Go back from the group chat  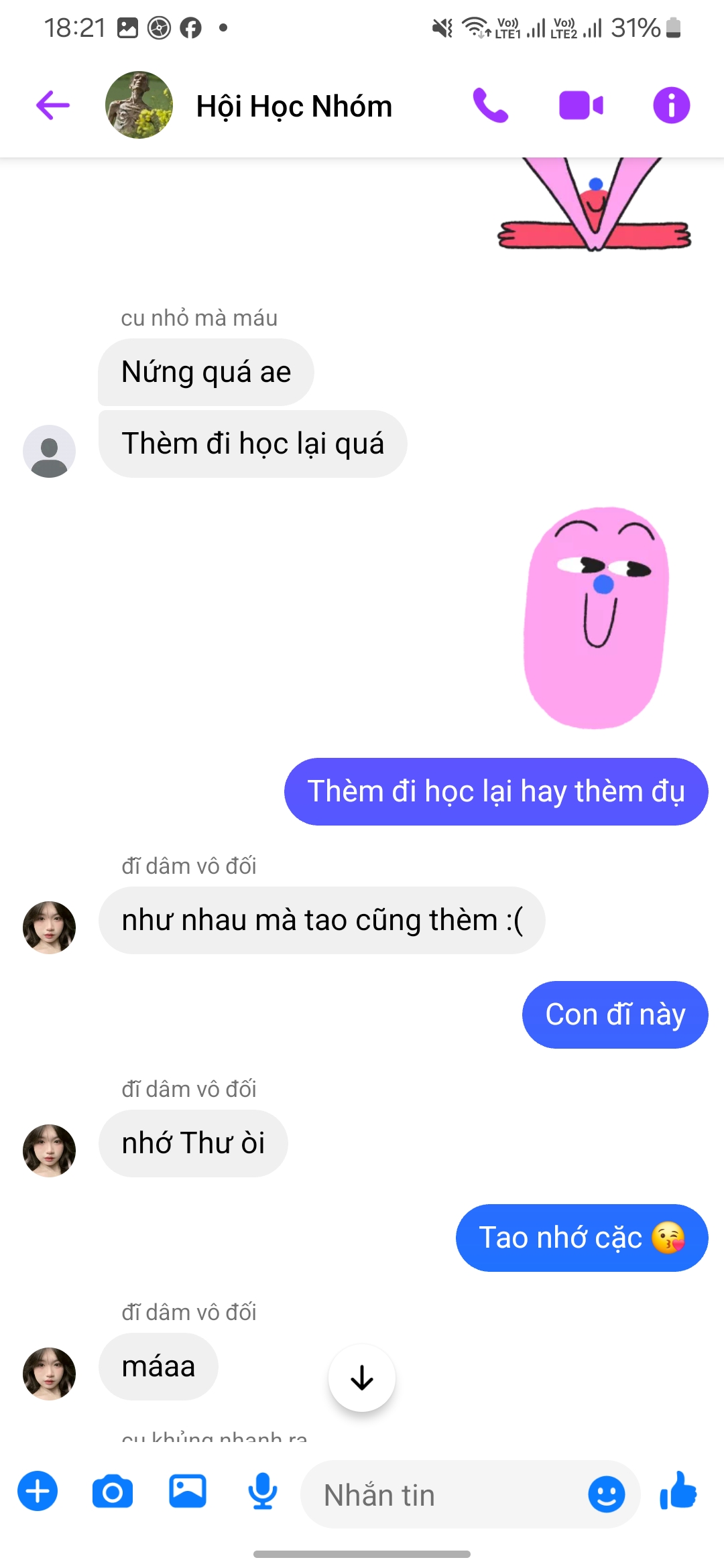[x=53, y=105]
